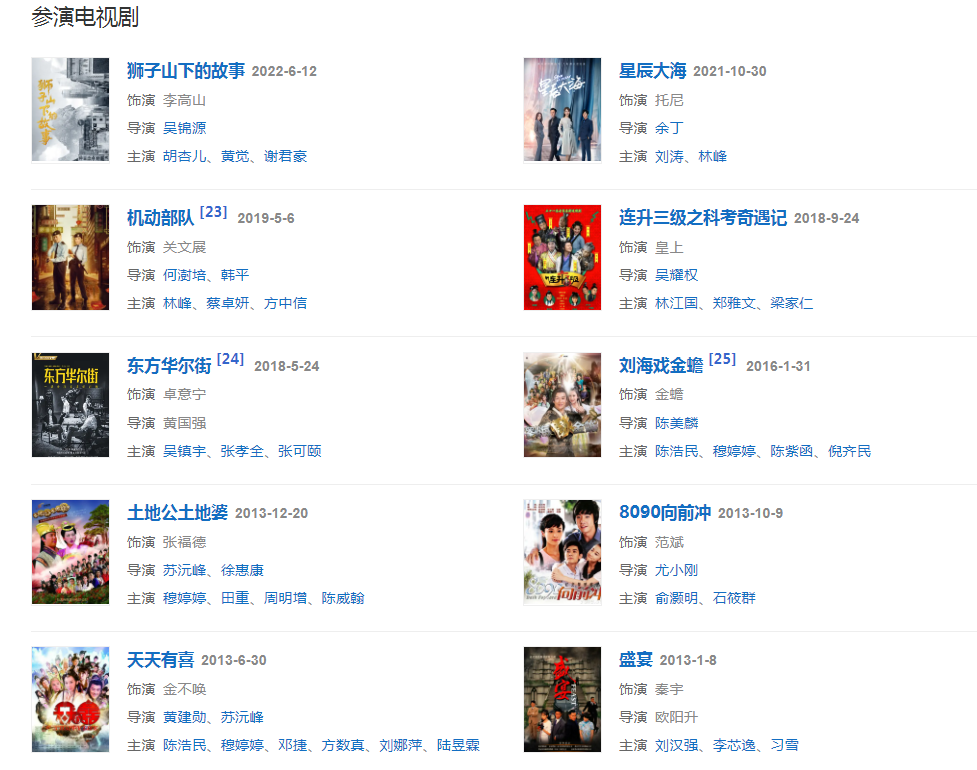Open the 星辰大海 title link

click(652, 71)
